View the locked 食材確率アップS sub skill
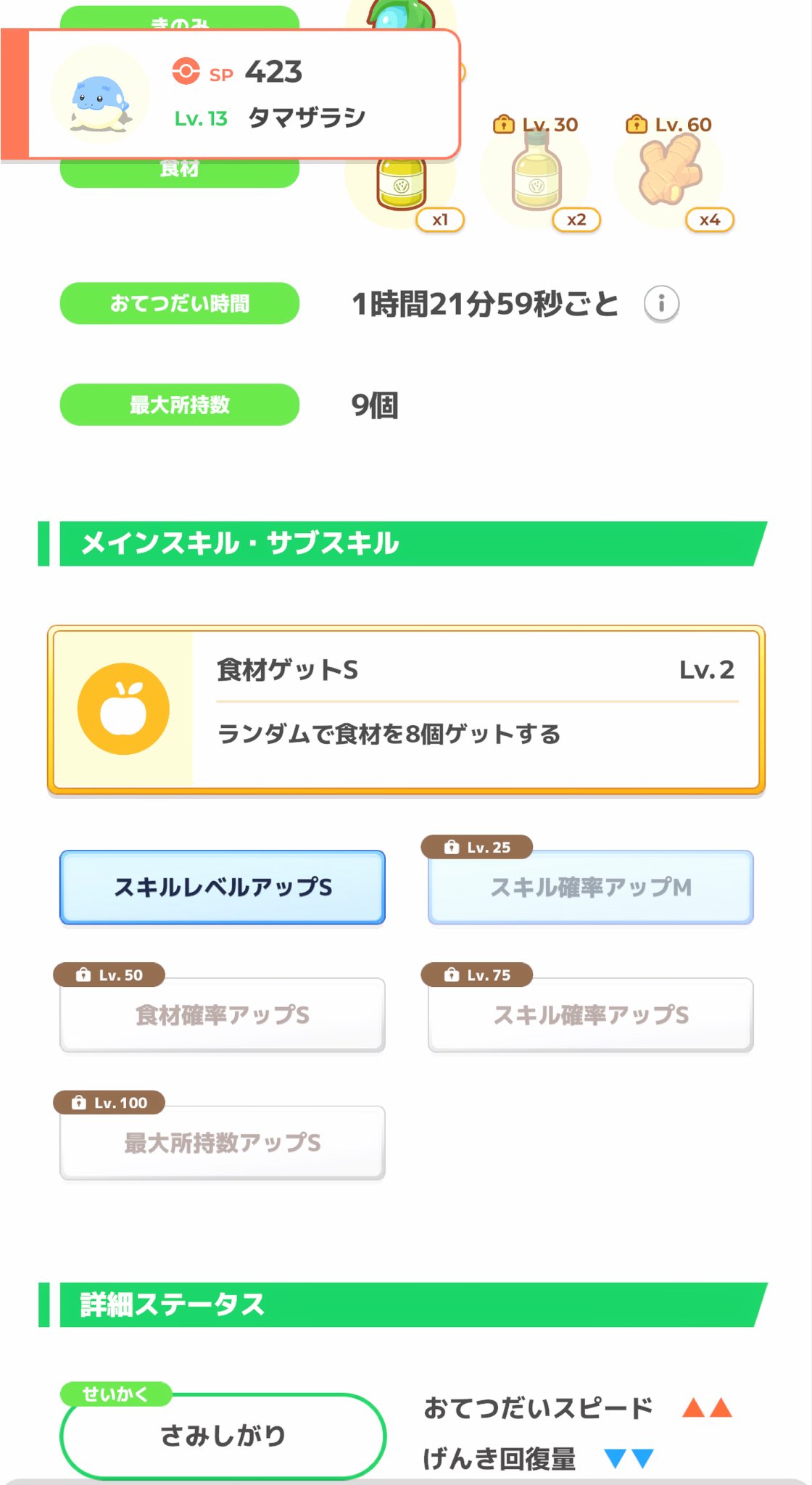The height and width of the screenshot is (1485, 812). tap(223, 1015)
